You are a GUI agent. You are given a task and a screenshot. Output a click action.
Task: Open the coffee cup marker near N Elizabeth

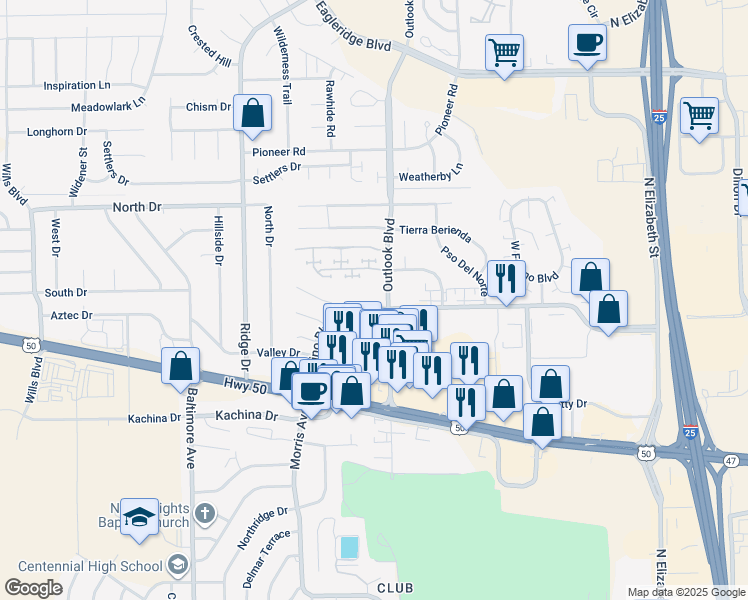pyautogui.click(x=587, y=46)
